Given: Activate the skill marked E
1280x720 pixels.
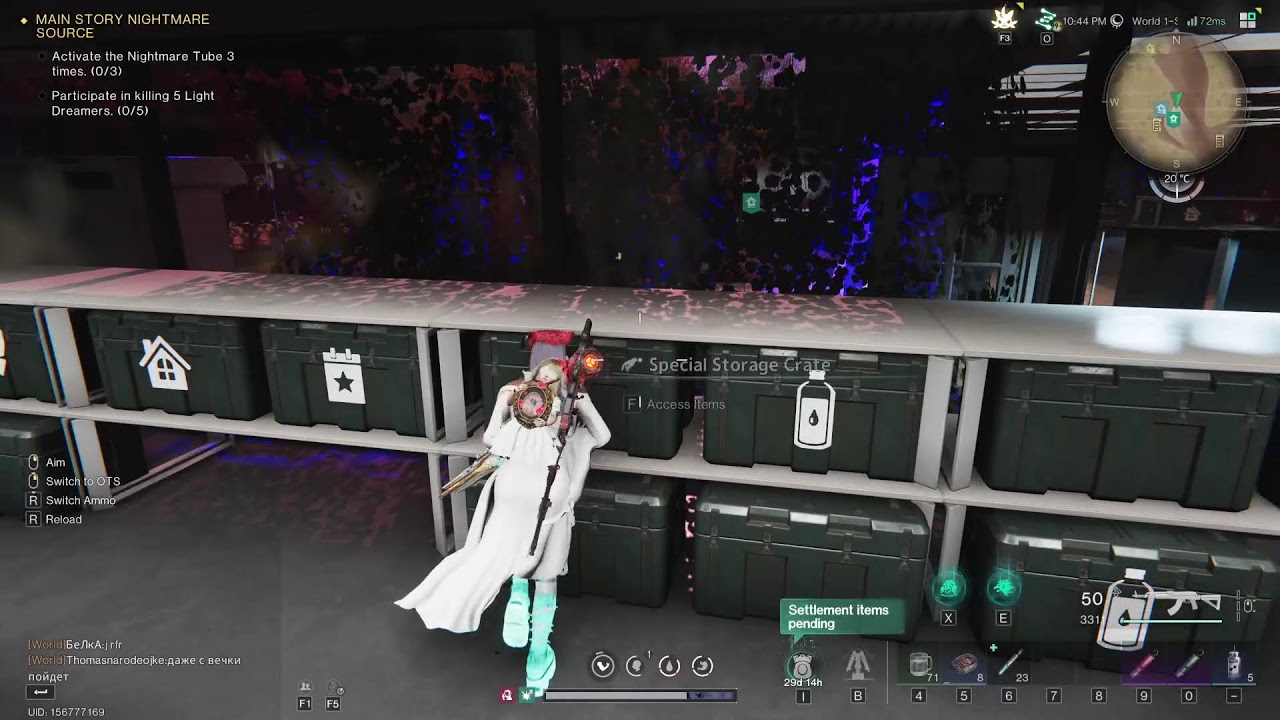Looking at the screenshot, I should pyautogui.click(x=1003, y=589).
